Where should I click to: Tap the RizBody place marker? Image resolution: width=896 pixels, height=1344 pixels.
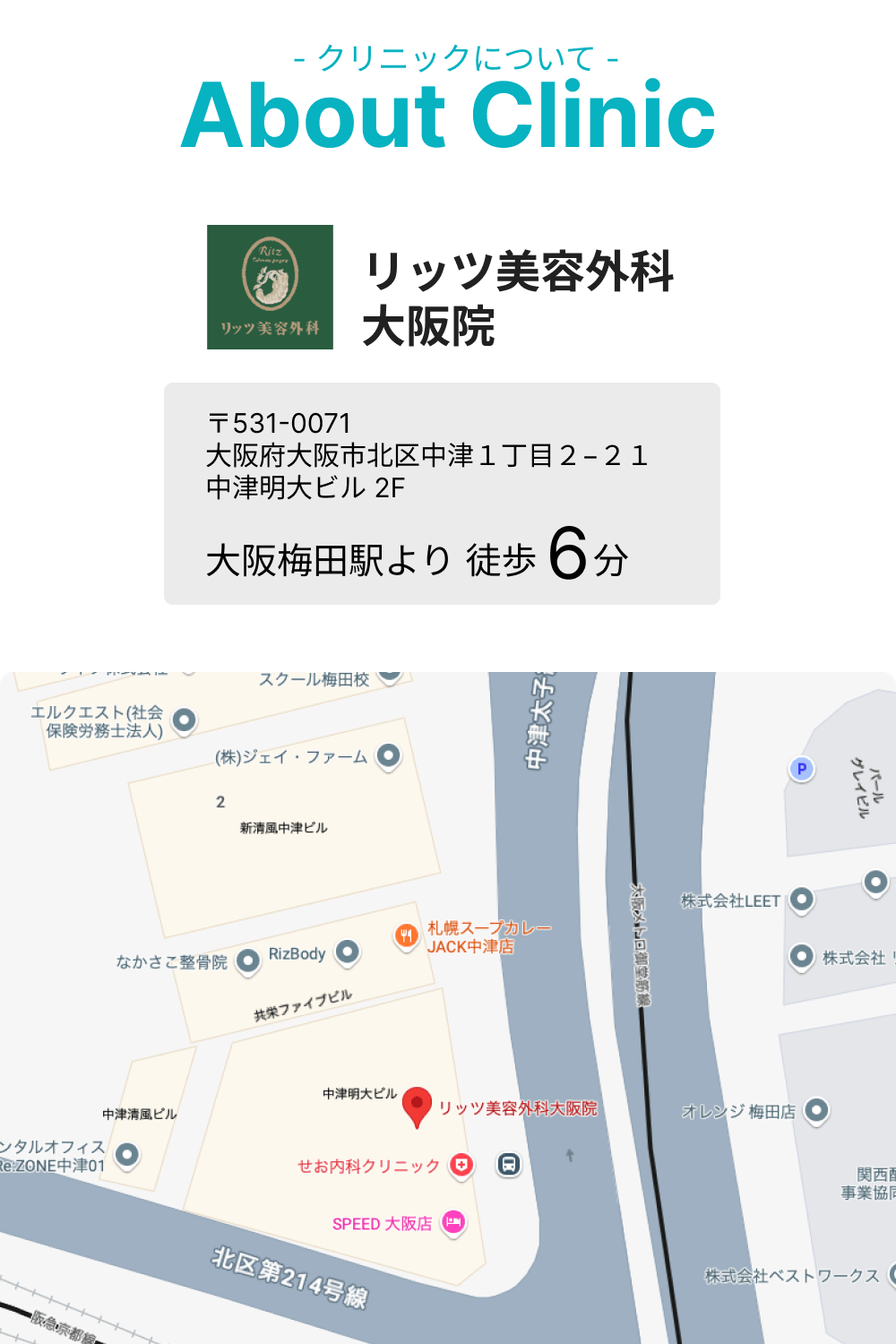pos(348,952)
